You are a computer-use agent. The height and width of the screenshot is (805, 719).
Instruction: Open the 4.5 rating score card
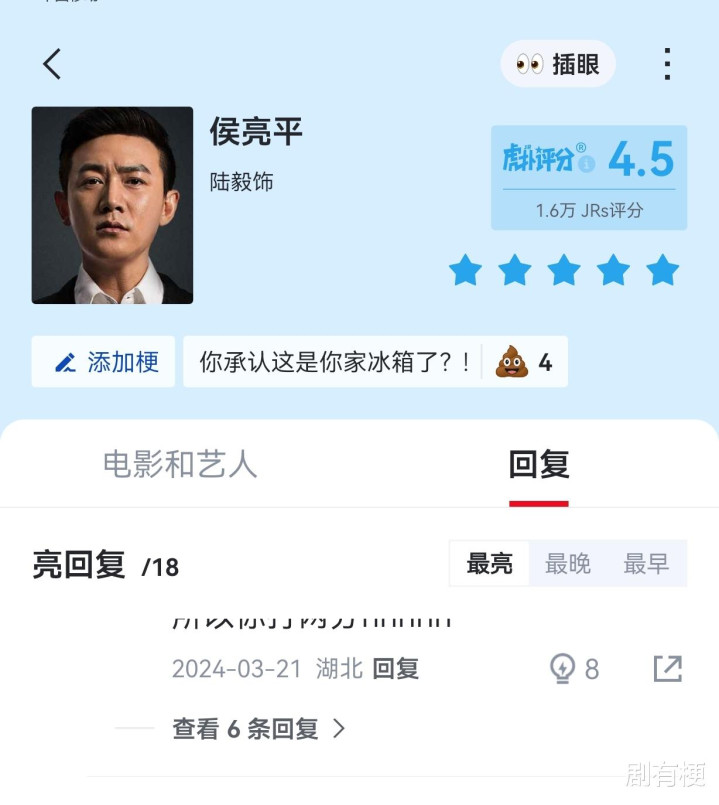588,177
